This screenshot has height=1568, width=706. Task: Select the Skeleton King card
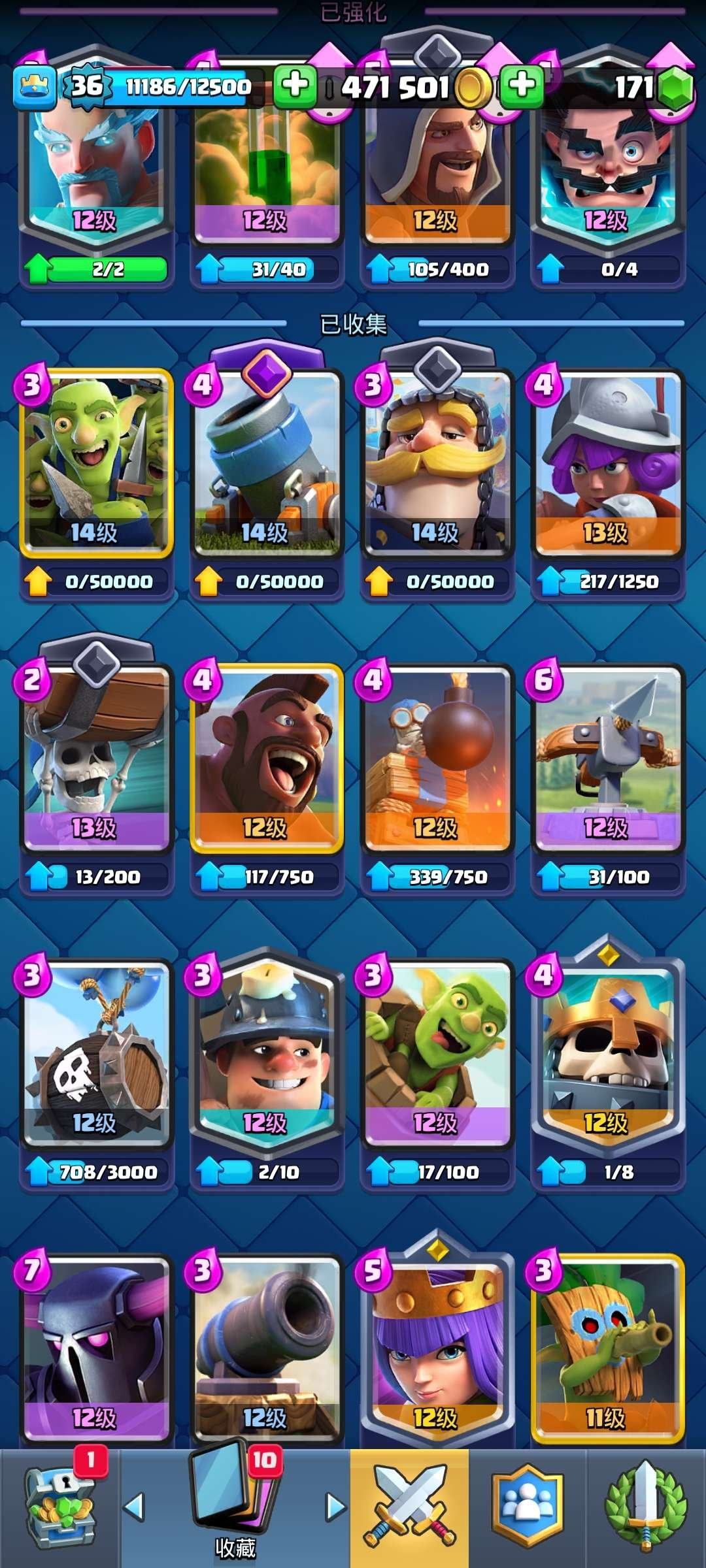(x=607, y=1053)
